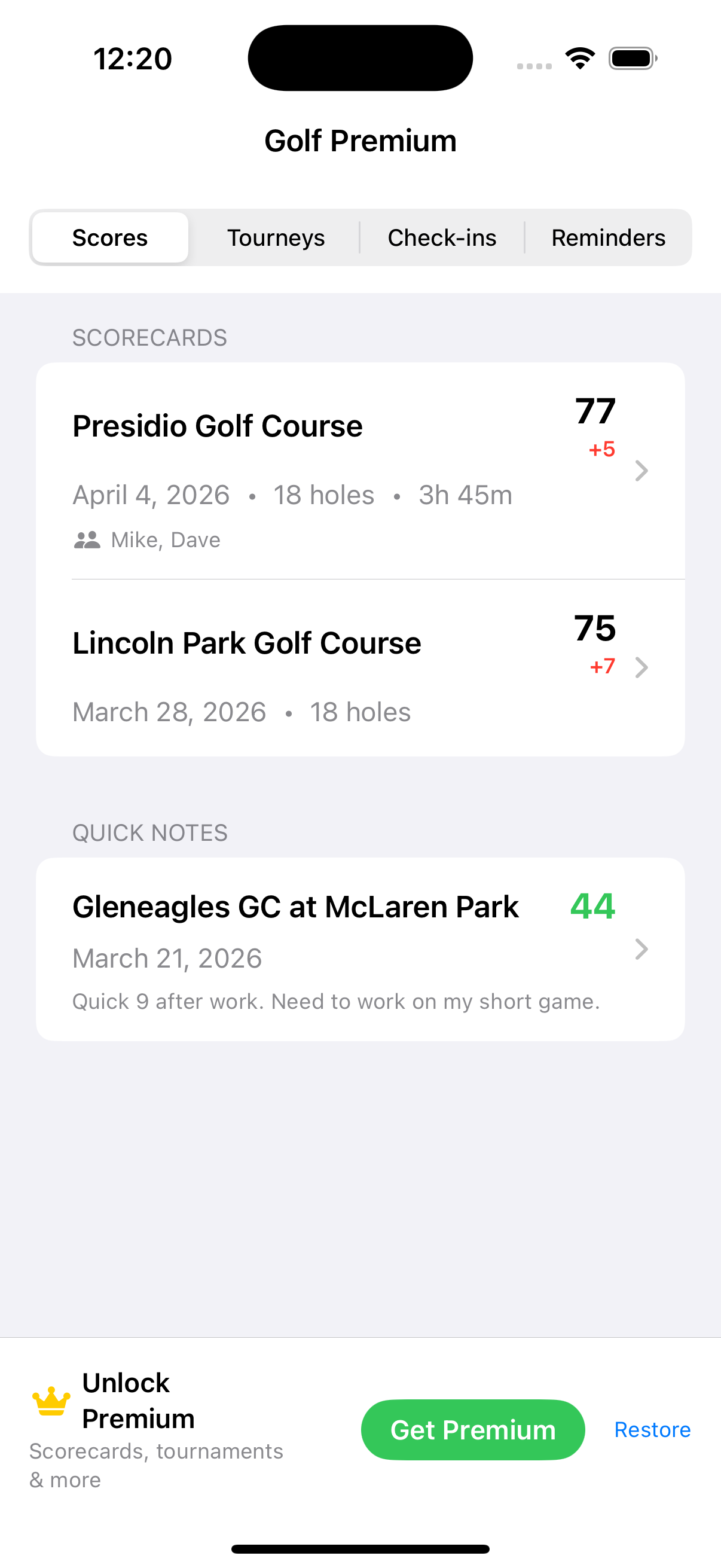
Task: Open the Gleneagles GC quick note chevron
Action: [642, 949]
